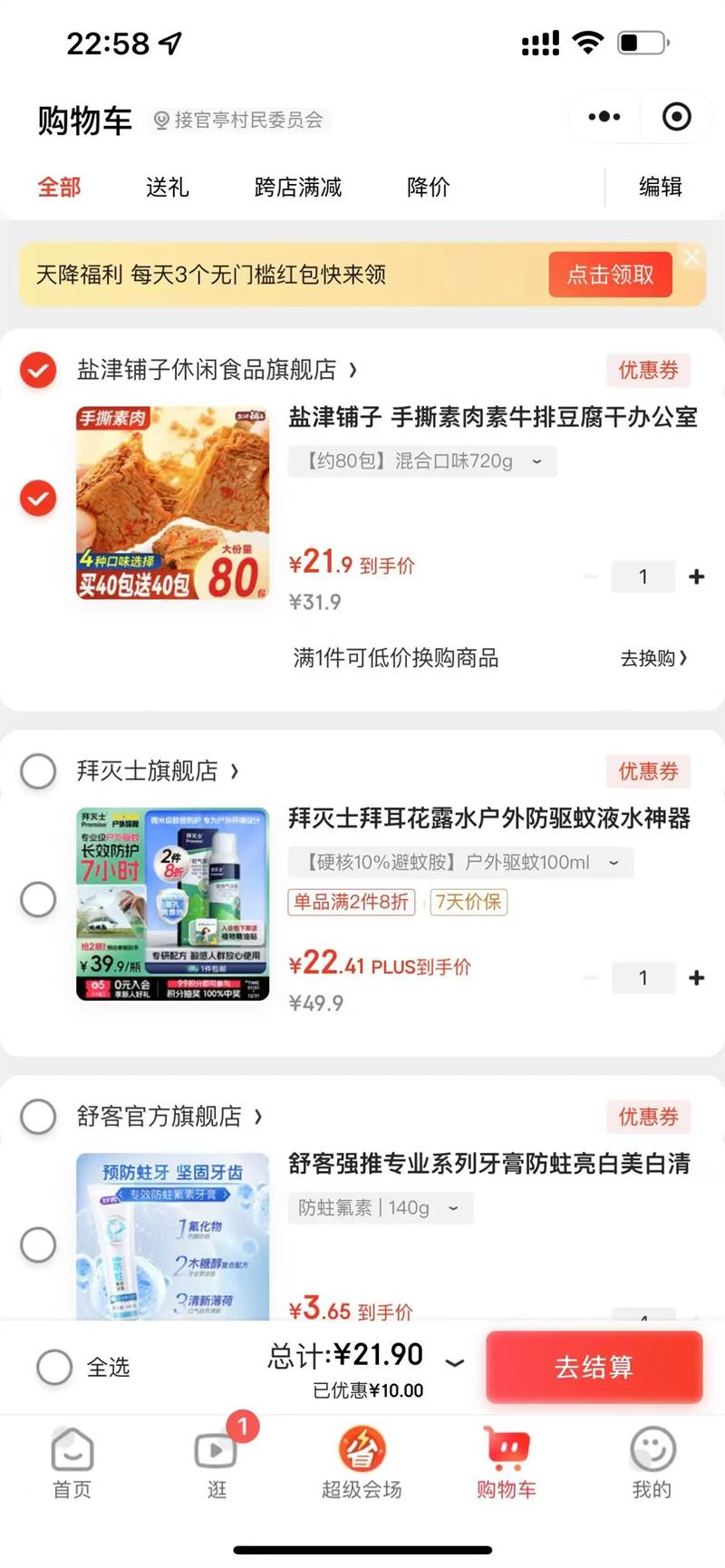Increase quantity of 盐津铺子 手撕素肉
This screenshot has width=725, height=1568.
696,576
